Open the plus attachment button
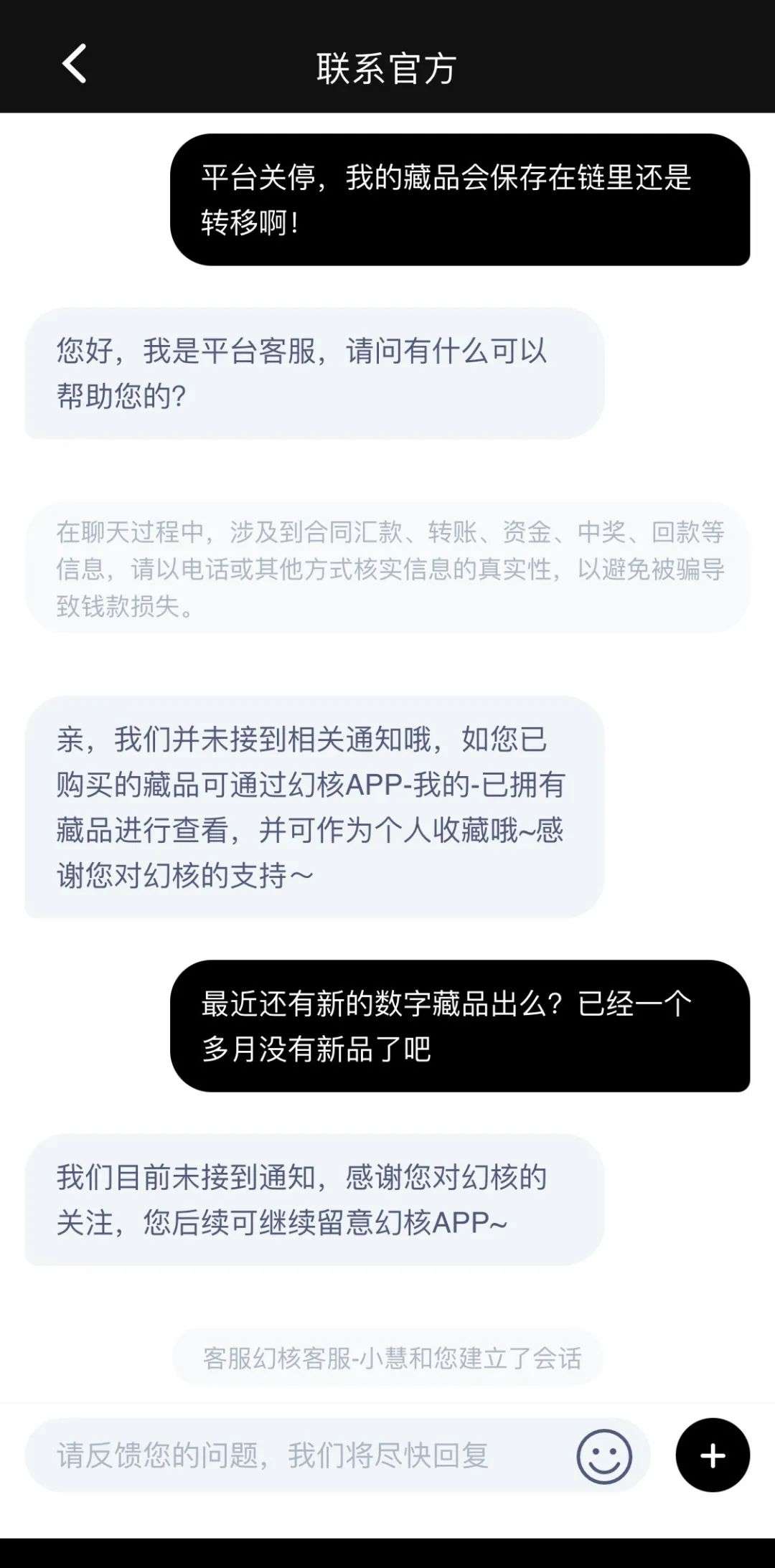The width and height of the screenshot is (775, 1568). point(713,1455)
